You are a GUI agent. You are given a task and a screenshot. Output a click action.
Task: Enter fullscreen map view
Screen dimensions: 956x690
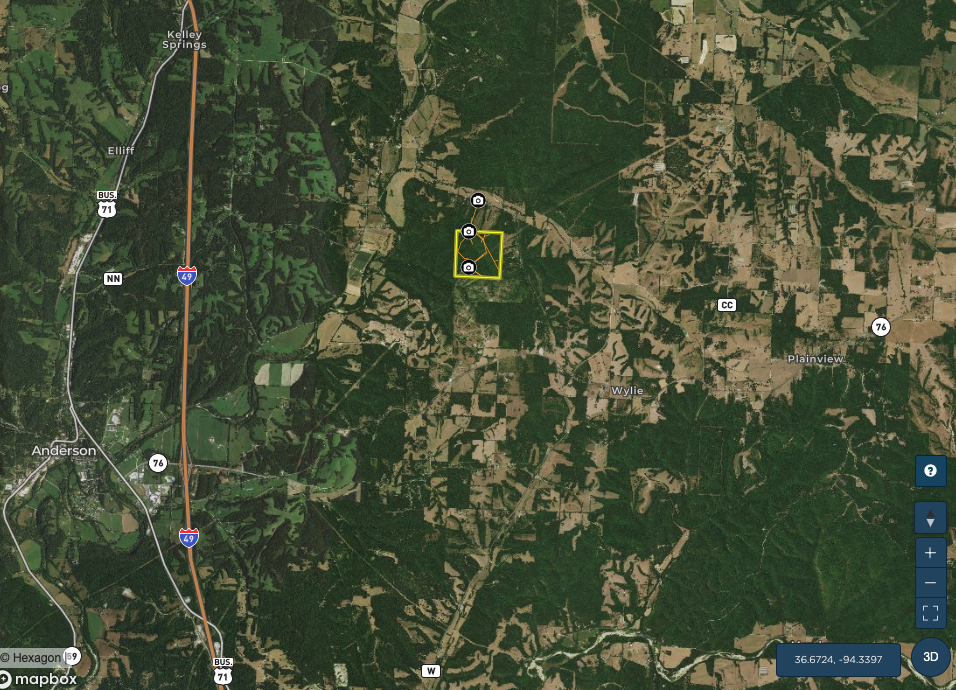(x=930, y=613)
